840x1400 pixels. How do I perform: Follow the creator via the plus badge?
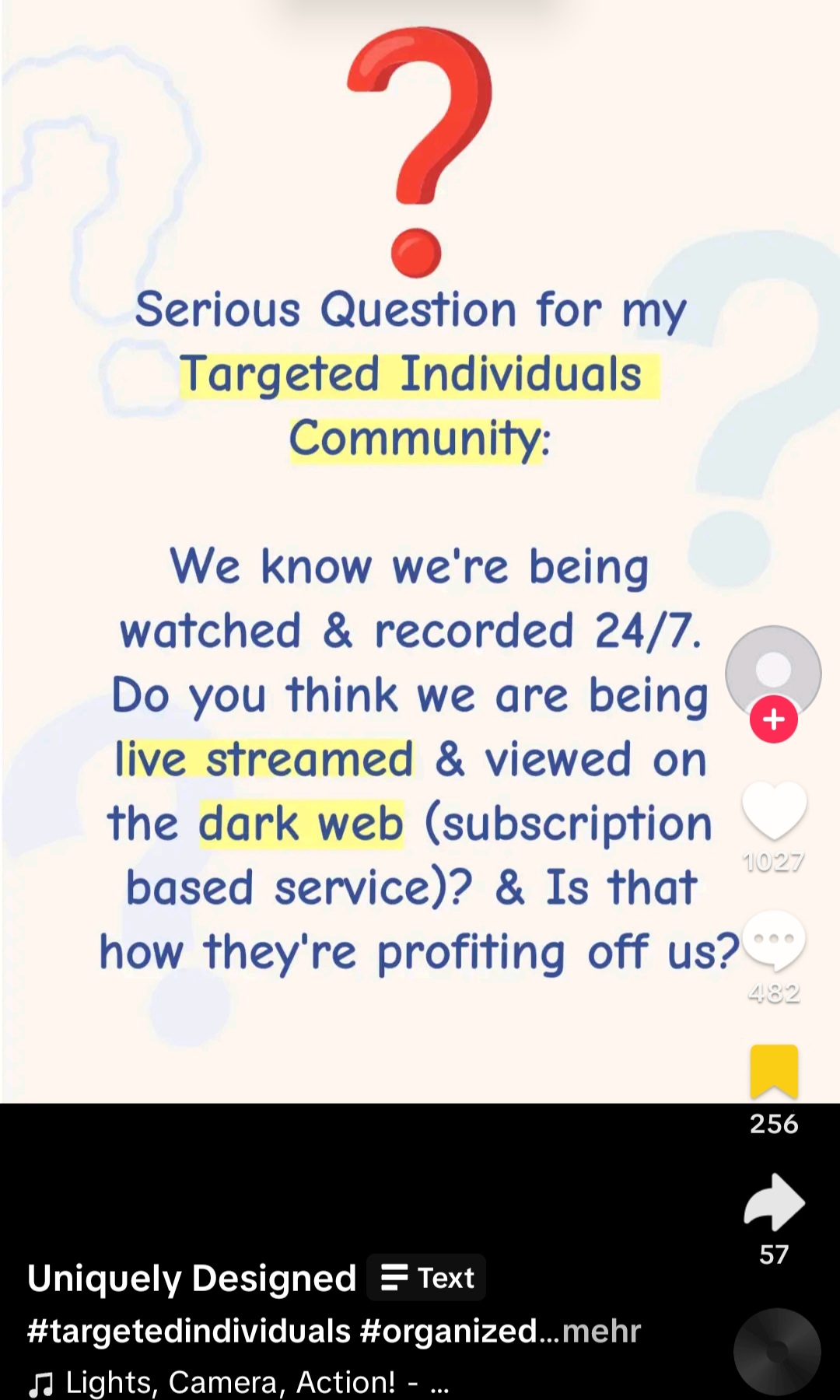[x=773, y=719]
